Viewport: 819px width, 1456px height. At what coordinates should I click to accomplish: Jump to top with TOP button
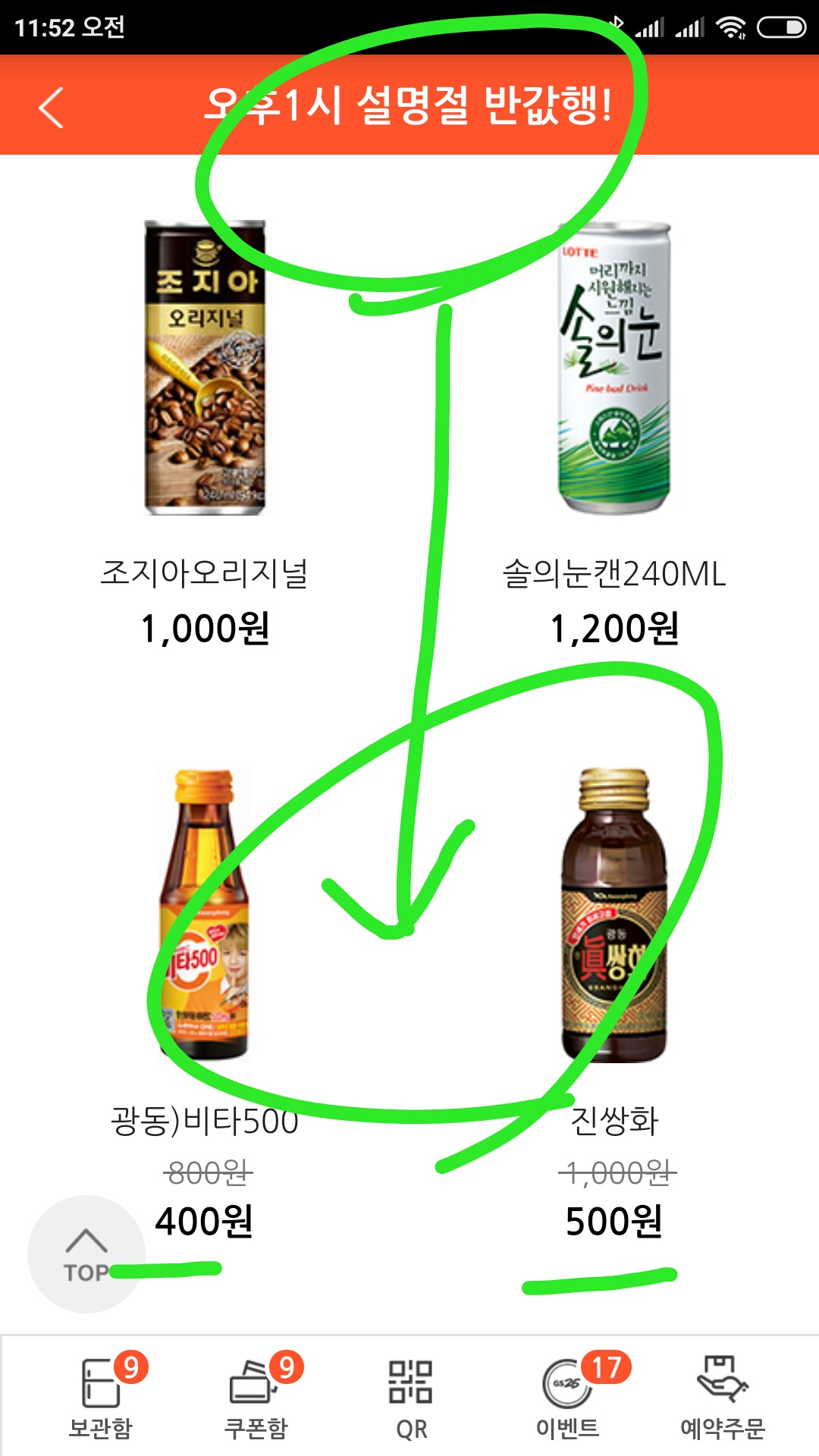pyautogui.click(x=86, y=1254)
